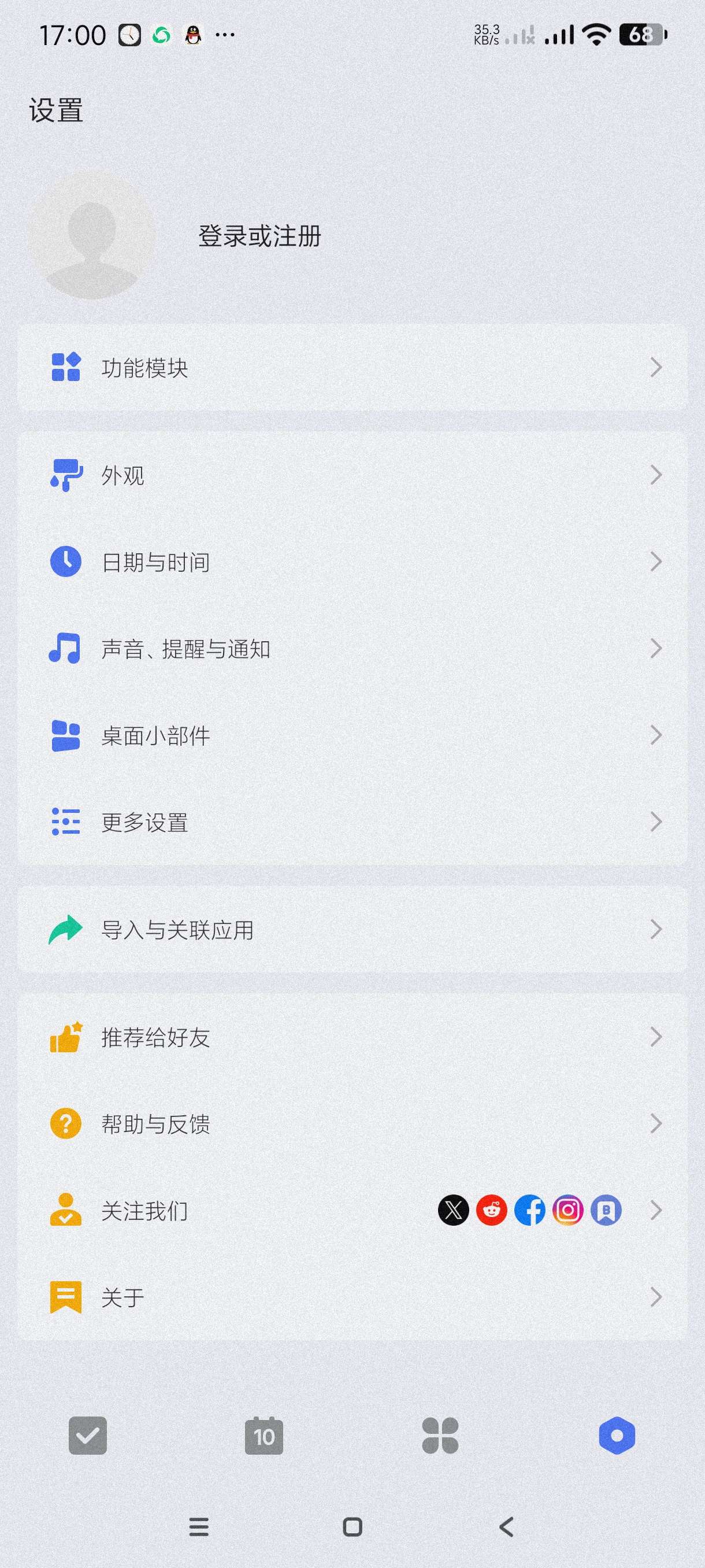Tap 登录或注册 to sign in
The image size is (705, 1568).
(259, 236)
